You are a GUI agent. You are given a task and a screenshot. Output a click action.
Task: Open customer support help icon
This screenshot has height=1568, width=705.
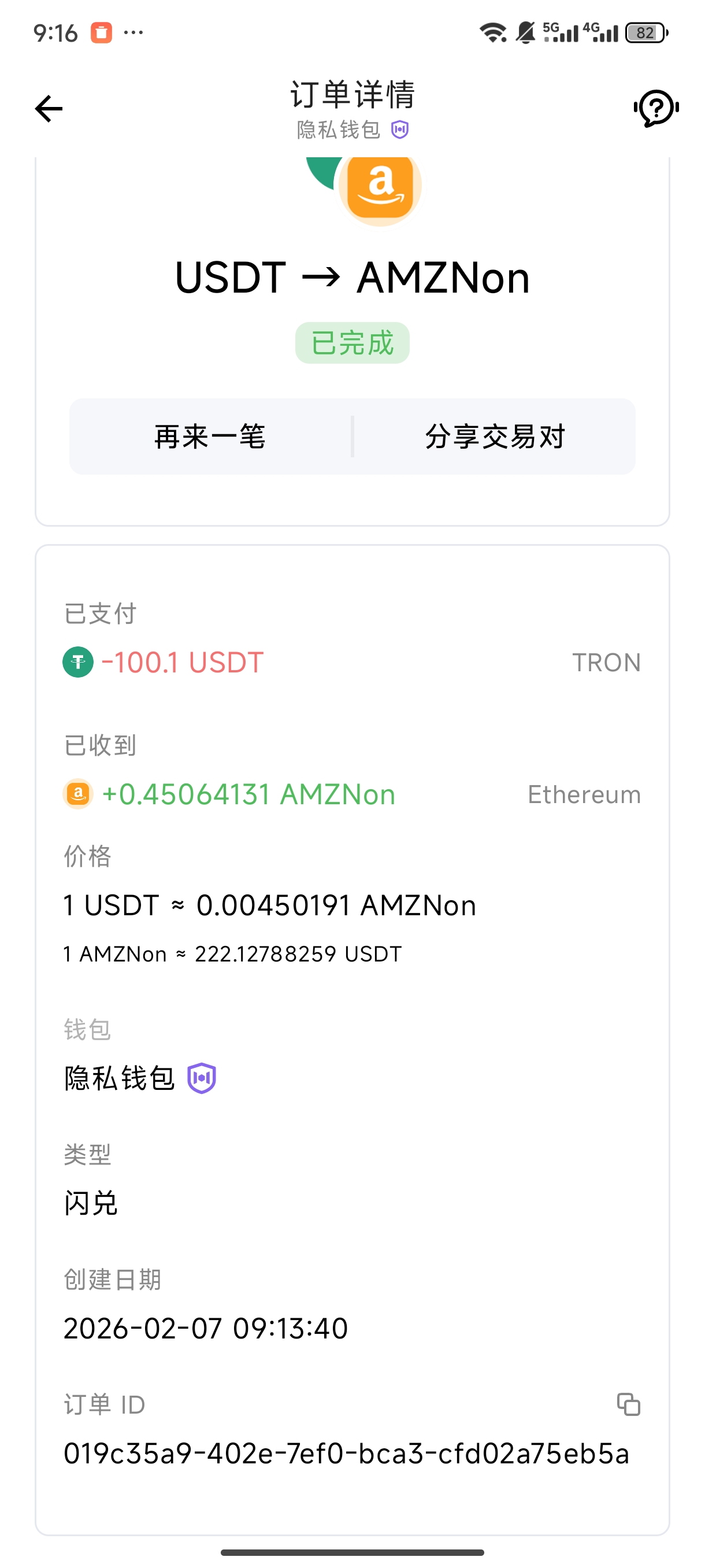click(x=656, y=109)
